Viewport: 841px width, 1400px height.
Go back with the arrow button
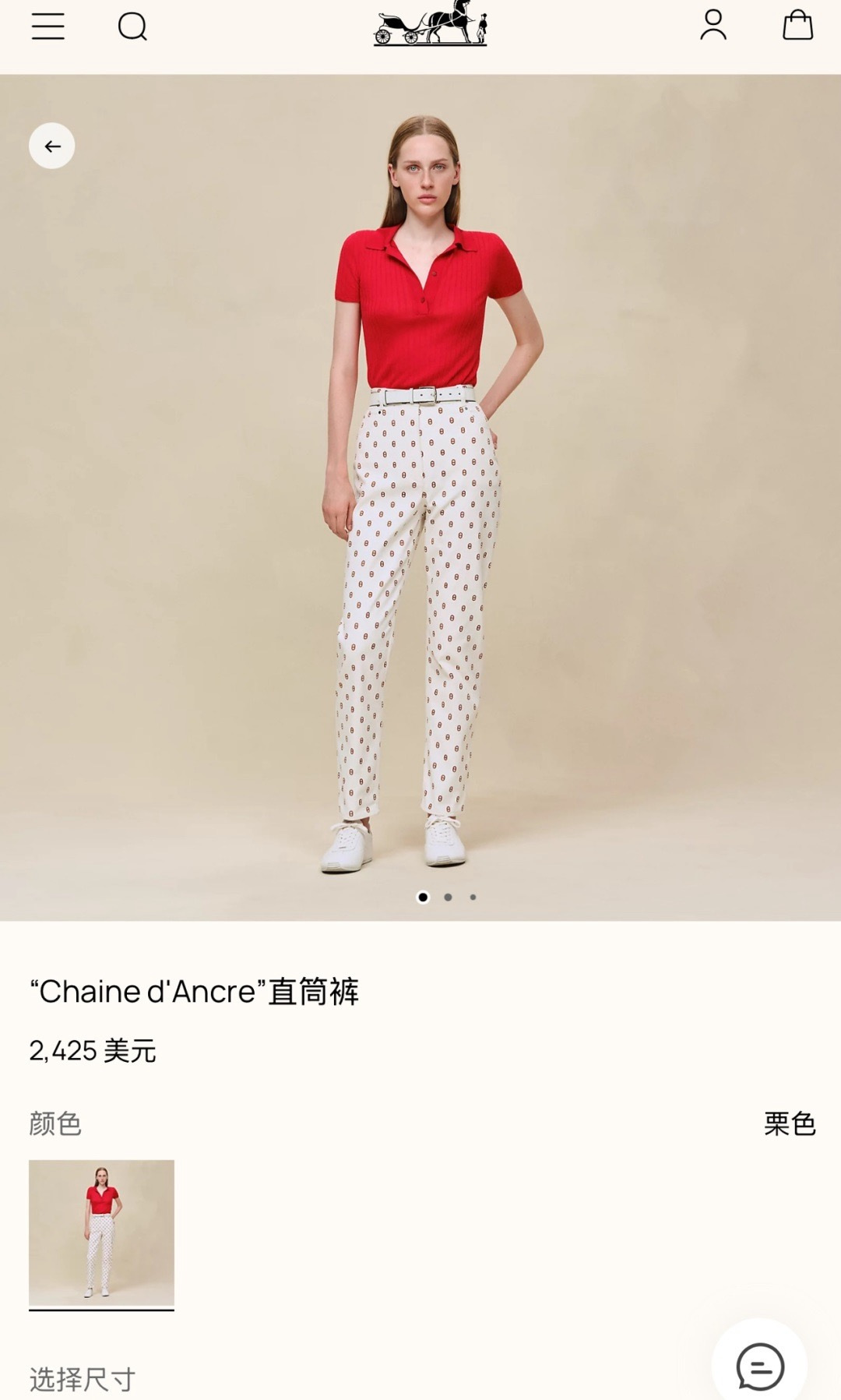click(x=52, y=146)
